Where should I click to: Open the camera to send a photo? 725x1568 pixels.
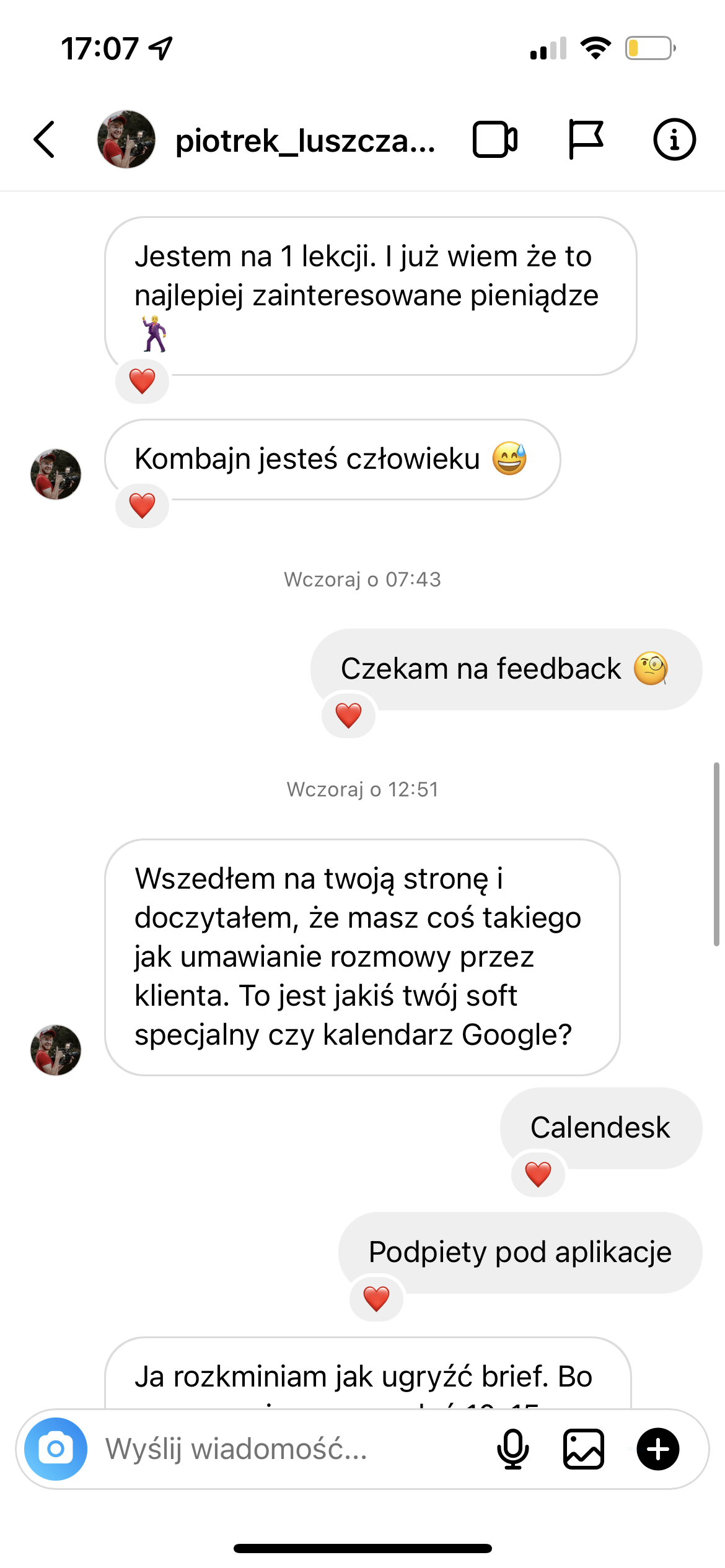56,1448
